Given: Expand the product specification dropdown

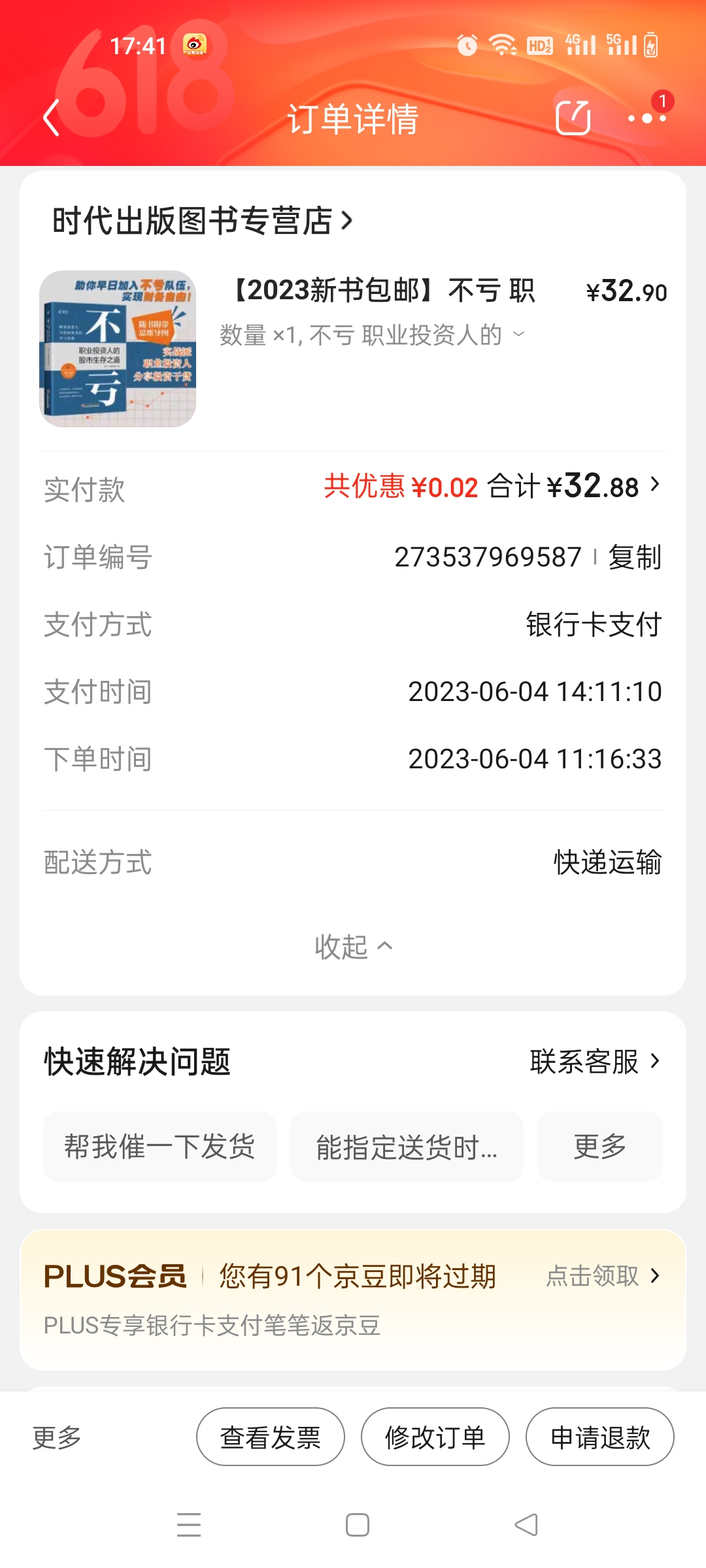Looking at the screenshot, I should (x=519, y=335).
